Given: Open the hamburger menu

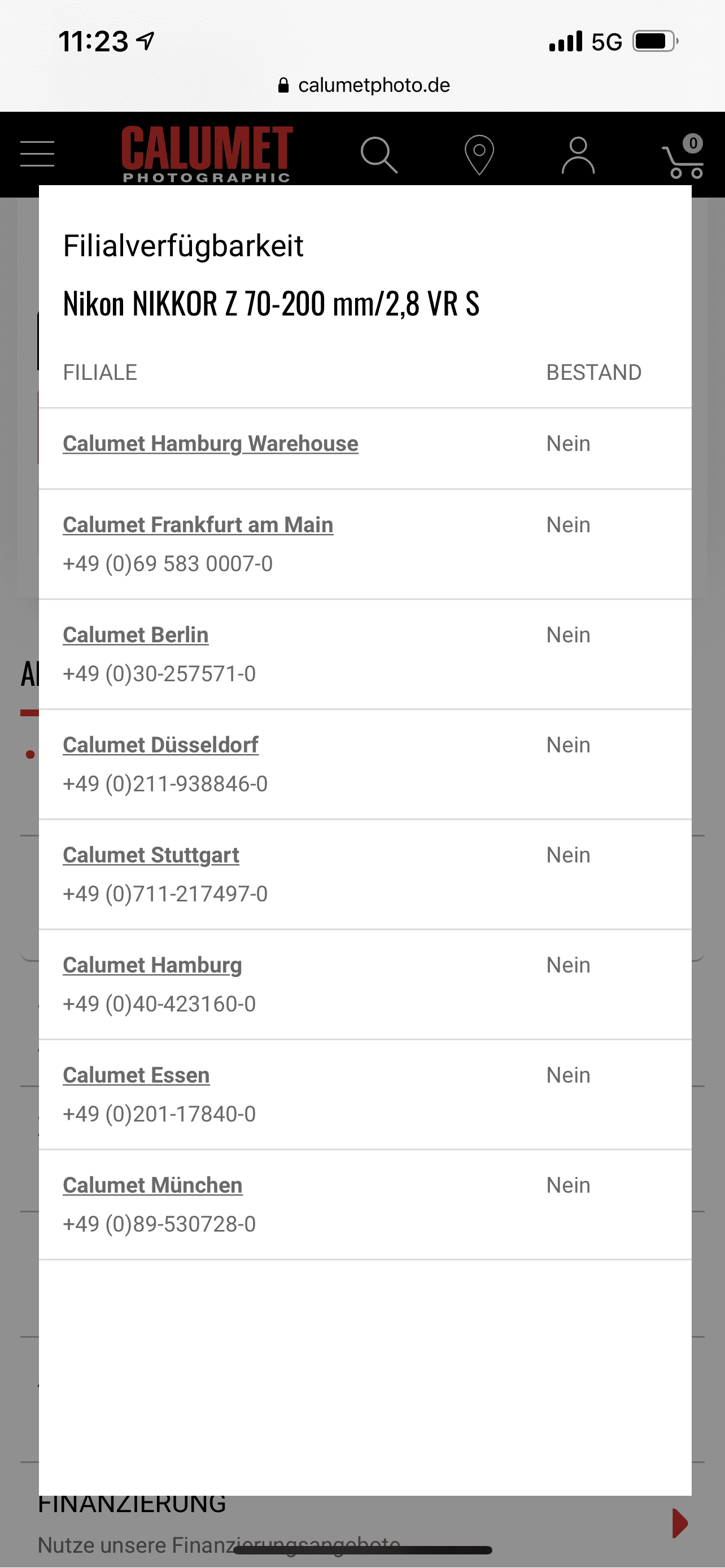Looking at the screenshot, I should click(x=37, y=154).
